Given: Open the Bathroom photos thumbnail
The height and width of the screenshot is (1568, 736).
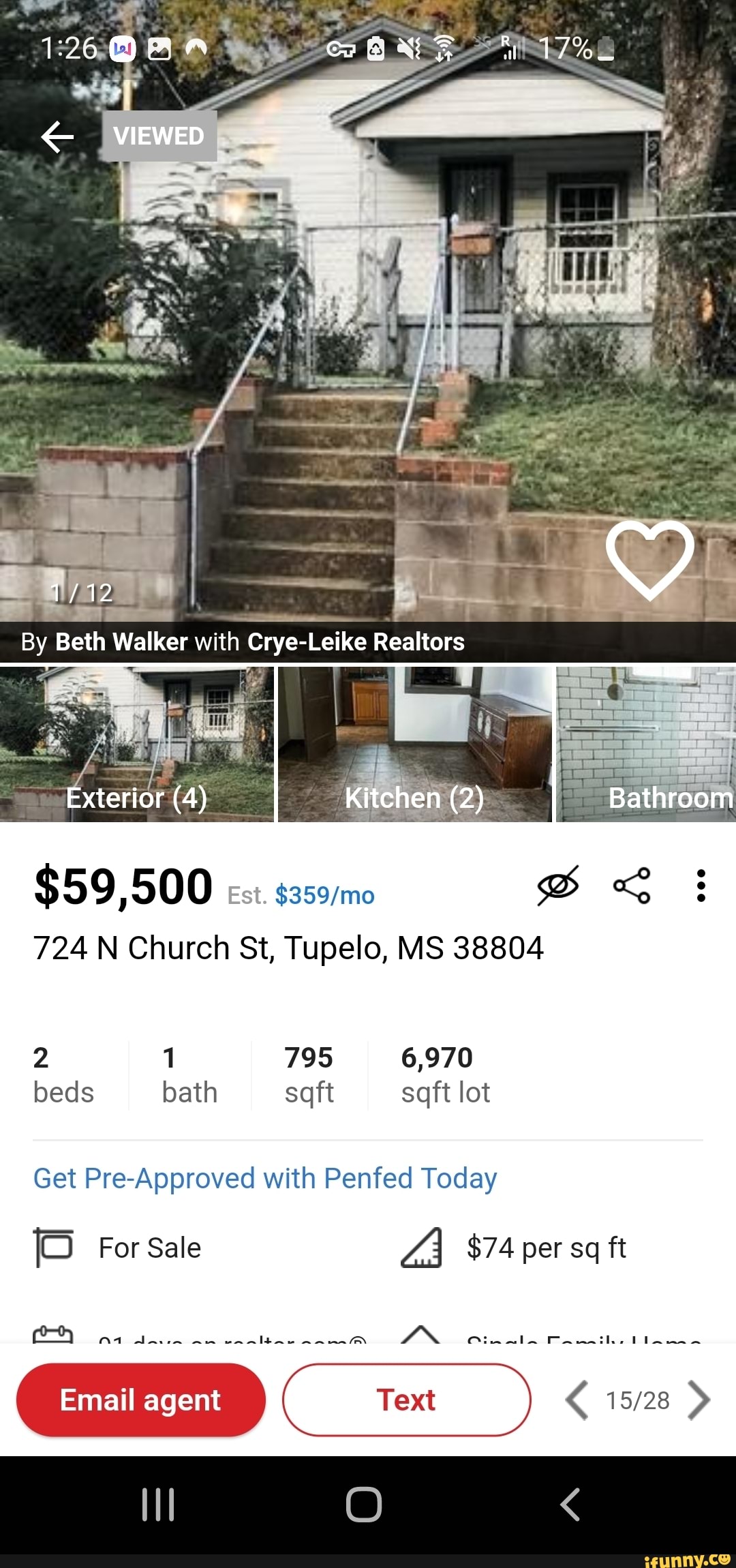Looking at the screenshot, I should click(x=646, y=744).
